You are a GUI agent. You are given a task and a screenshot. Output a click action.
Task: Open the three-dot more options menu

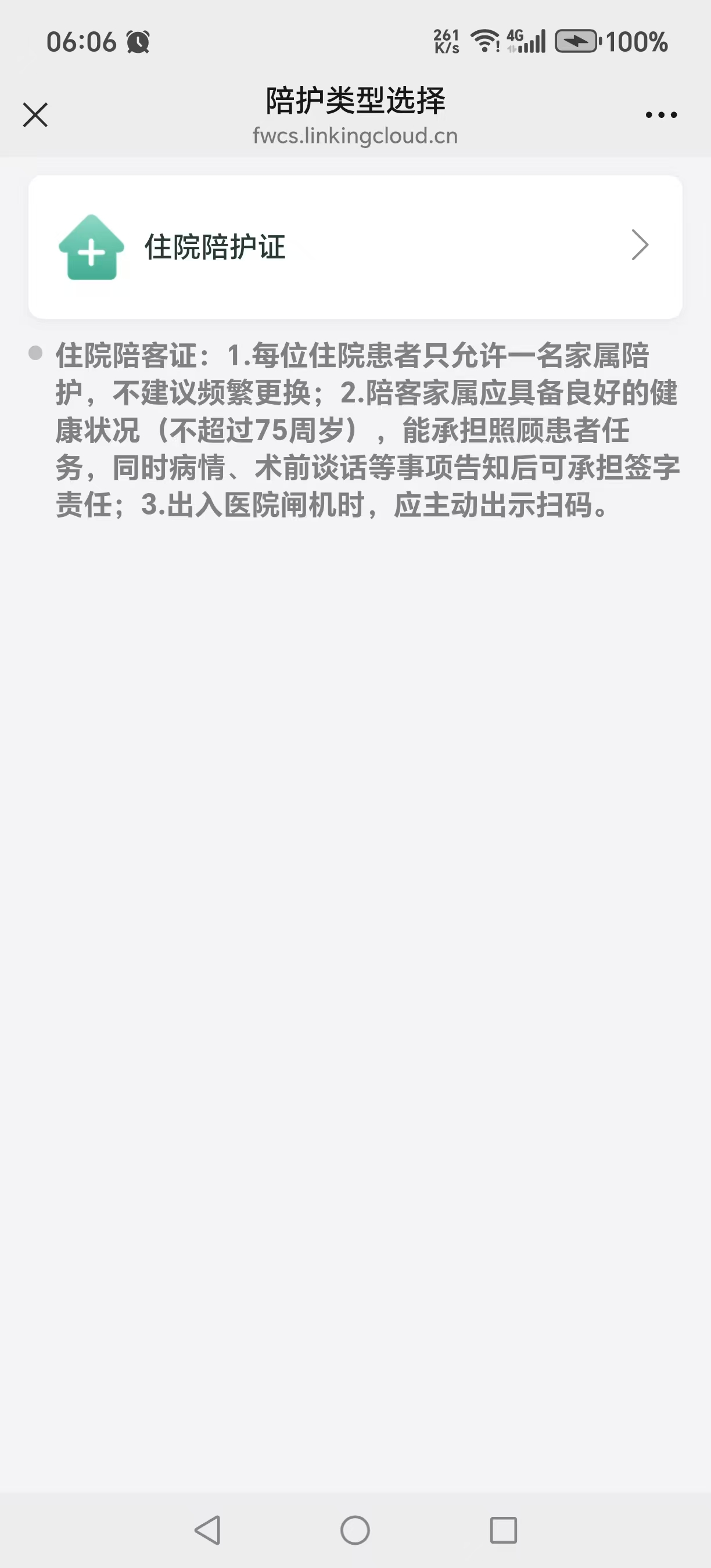[x=661, y=114]
